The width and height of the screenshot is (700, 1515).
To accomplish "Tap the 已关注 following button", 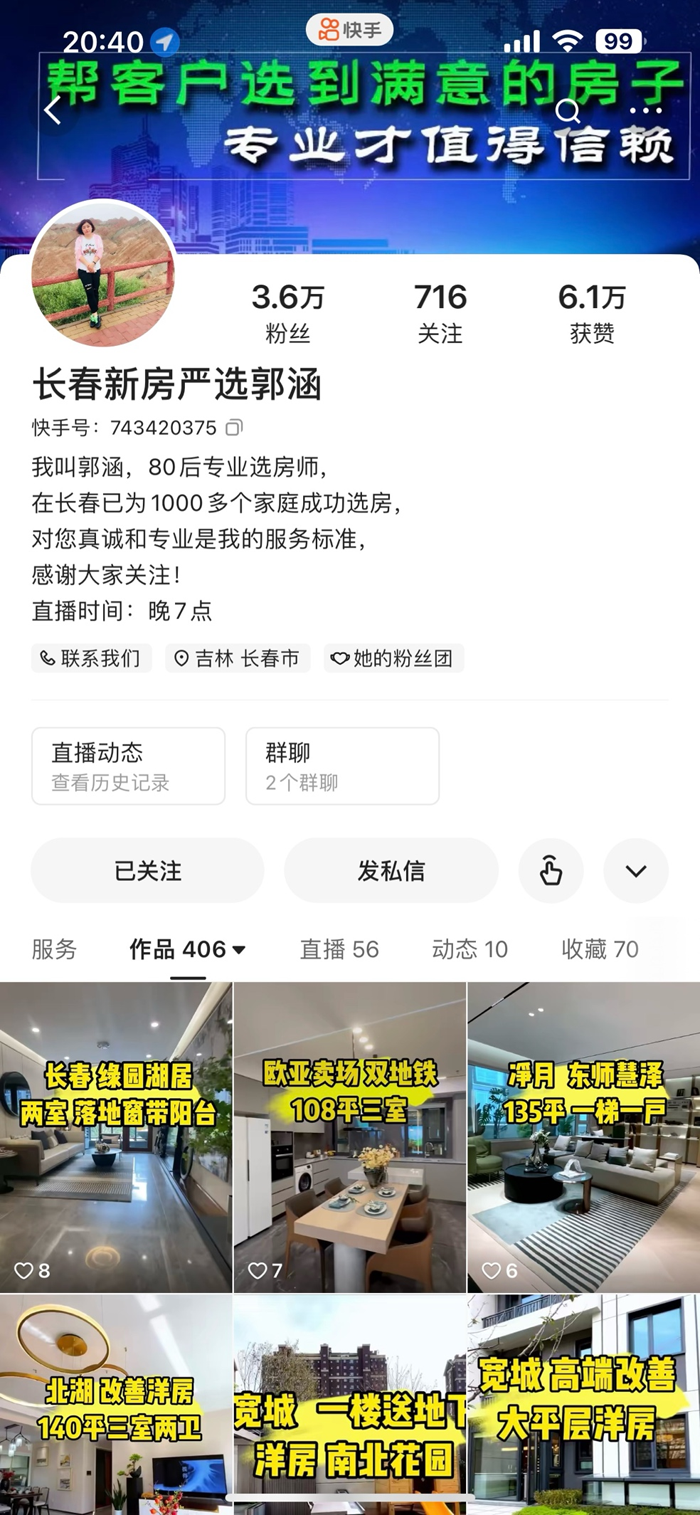I will [x=148, y=871].
